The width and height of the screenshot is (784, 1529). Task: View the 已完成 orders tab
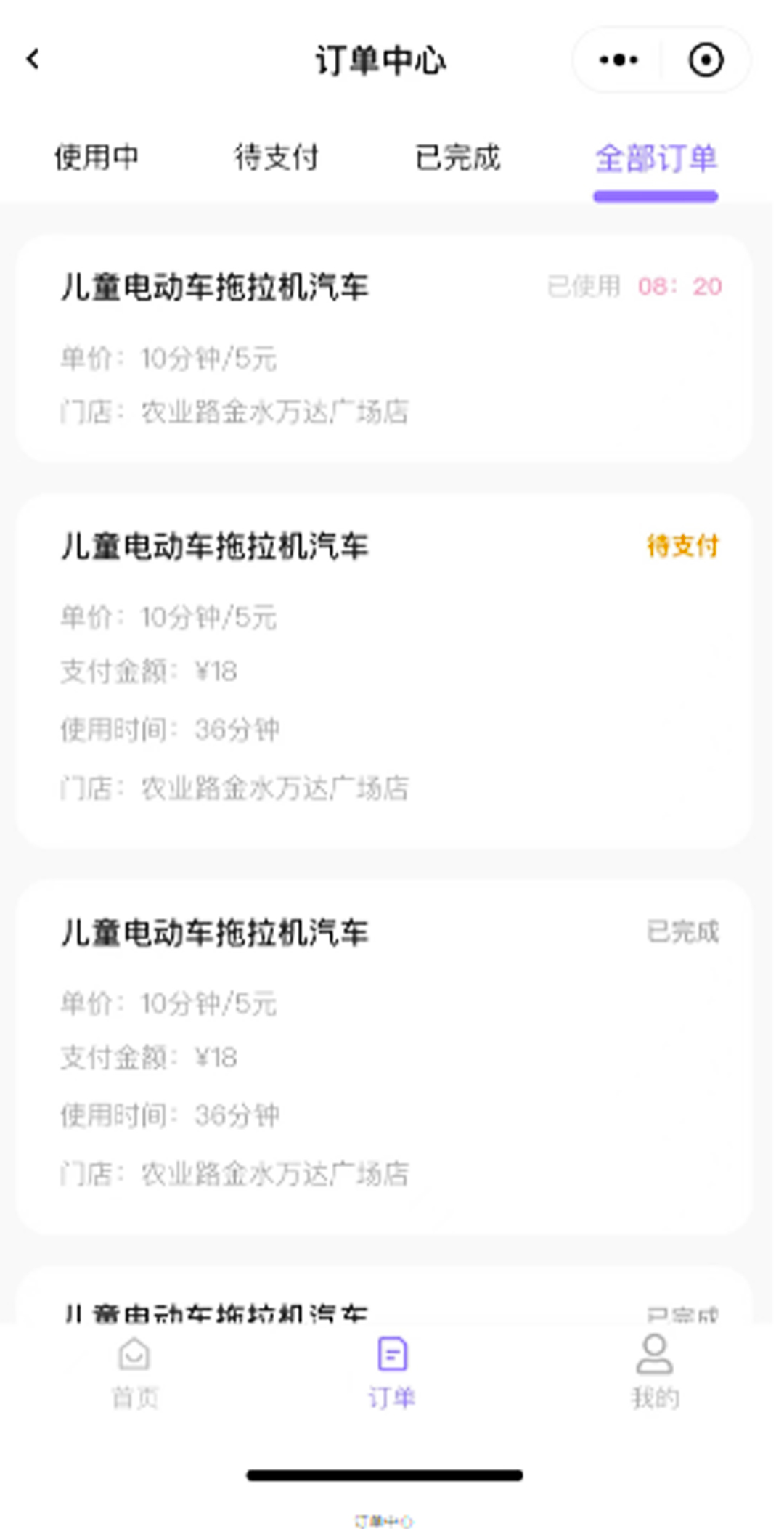pos(458,158)
